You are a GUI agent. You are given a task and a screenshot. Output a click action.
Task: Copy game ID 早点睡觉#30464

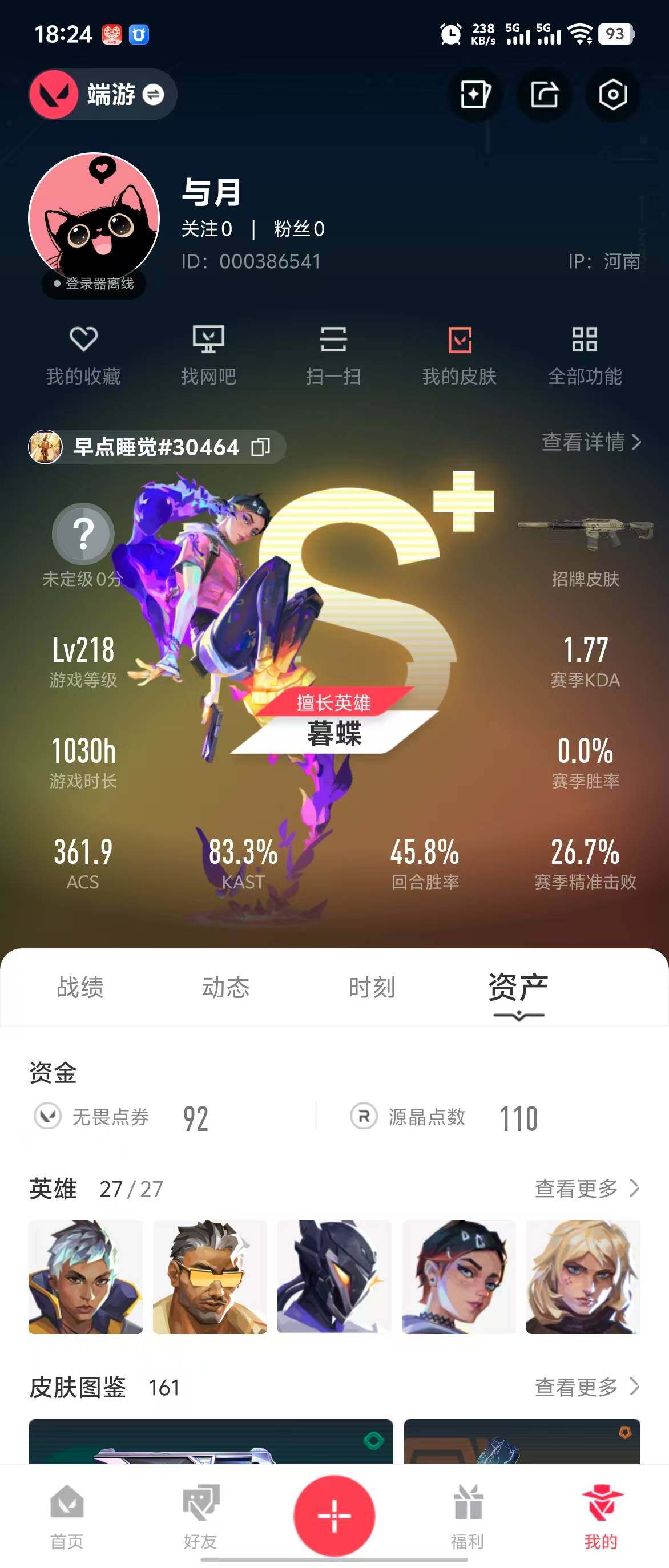click(261, 447)
